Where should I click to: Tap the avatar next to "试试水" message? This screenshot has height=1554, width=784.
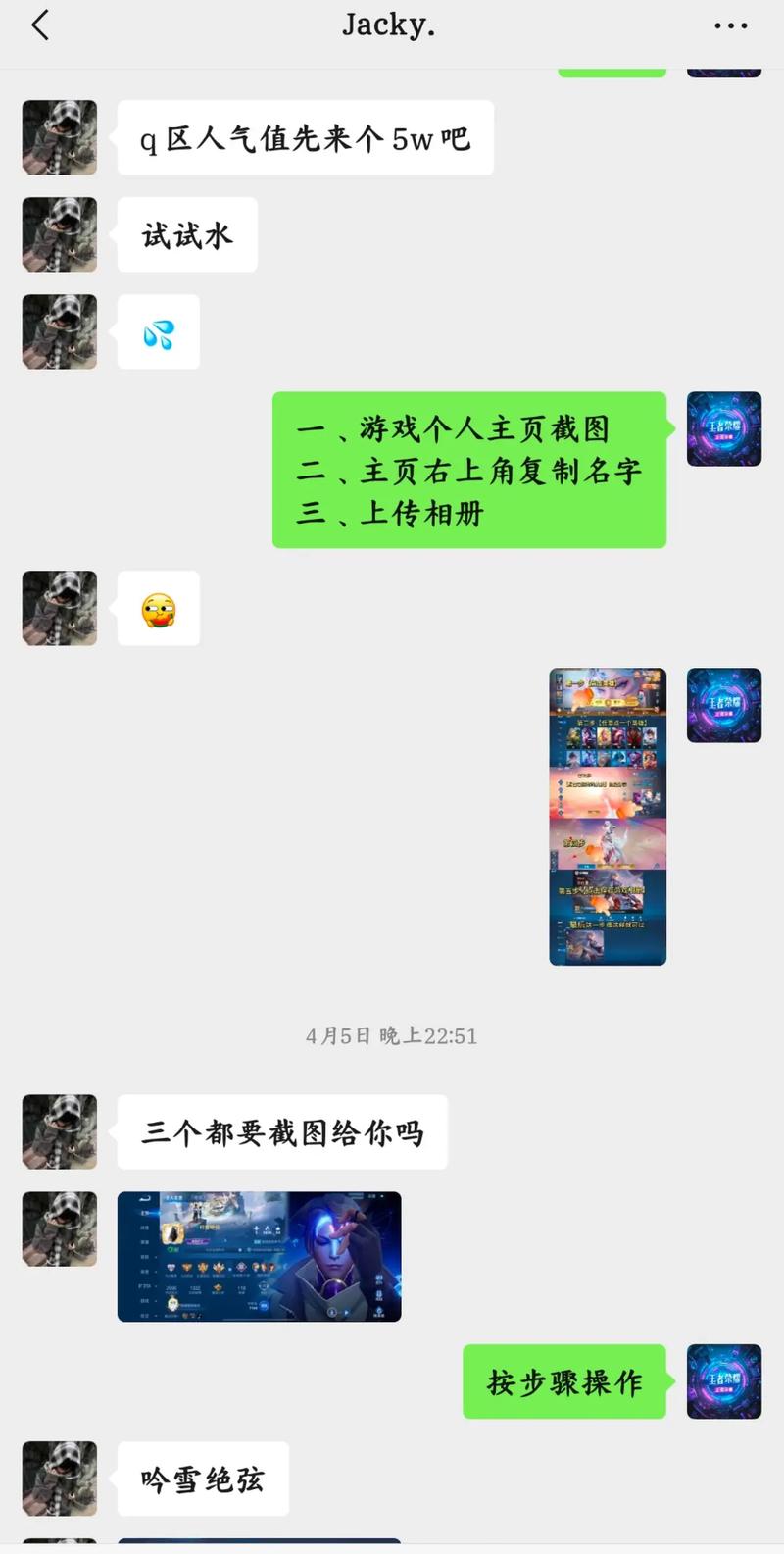point(59,234)
